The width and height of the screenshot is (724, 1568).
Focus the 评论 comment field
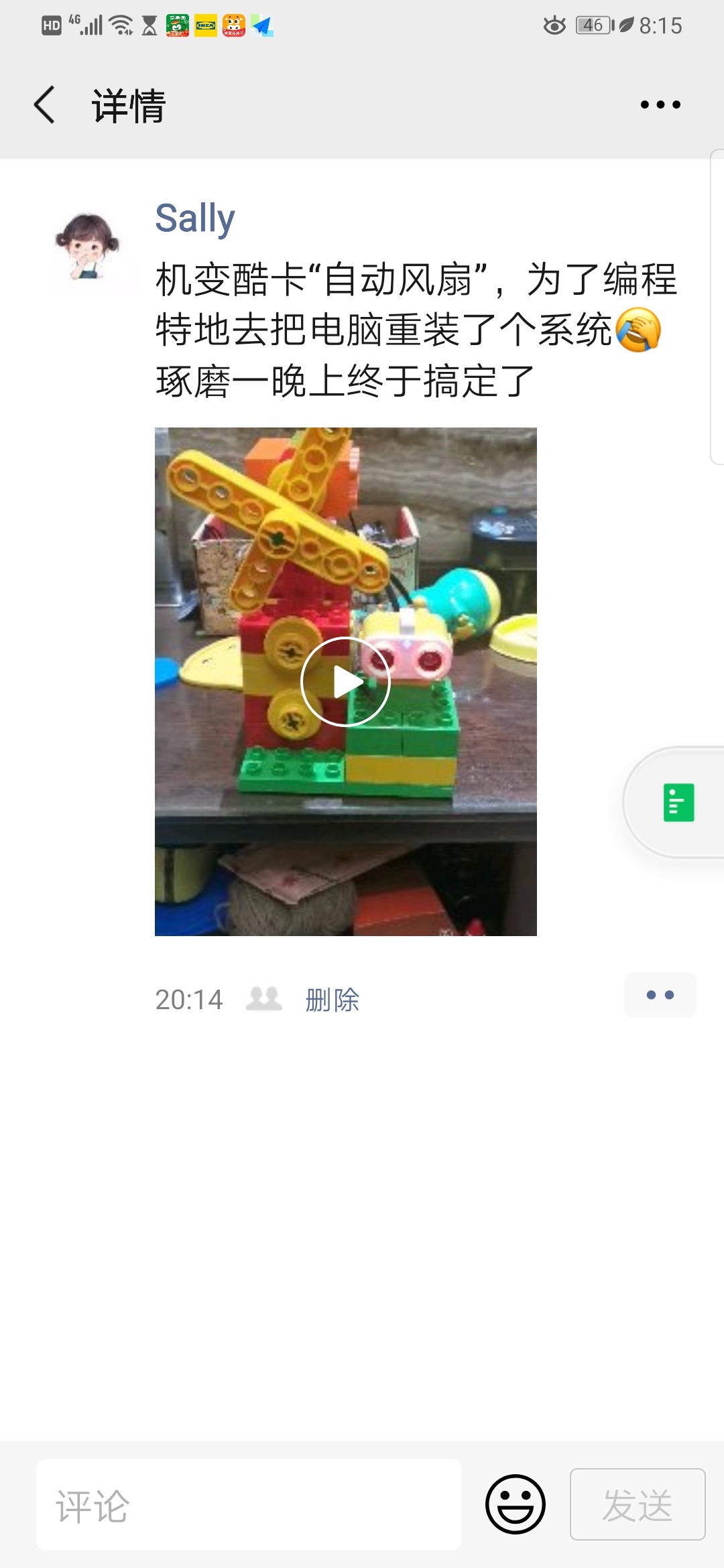(x=248, y=1504)
